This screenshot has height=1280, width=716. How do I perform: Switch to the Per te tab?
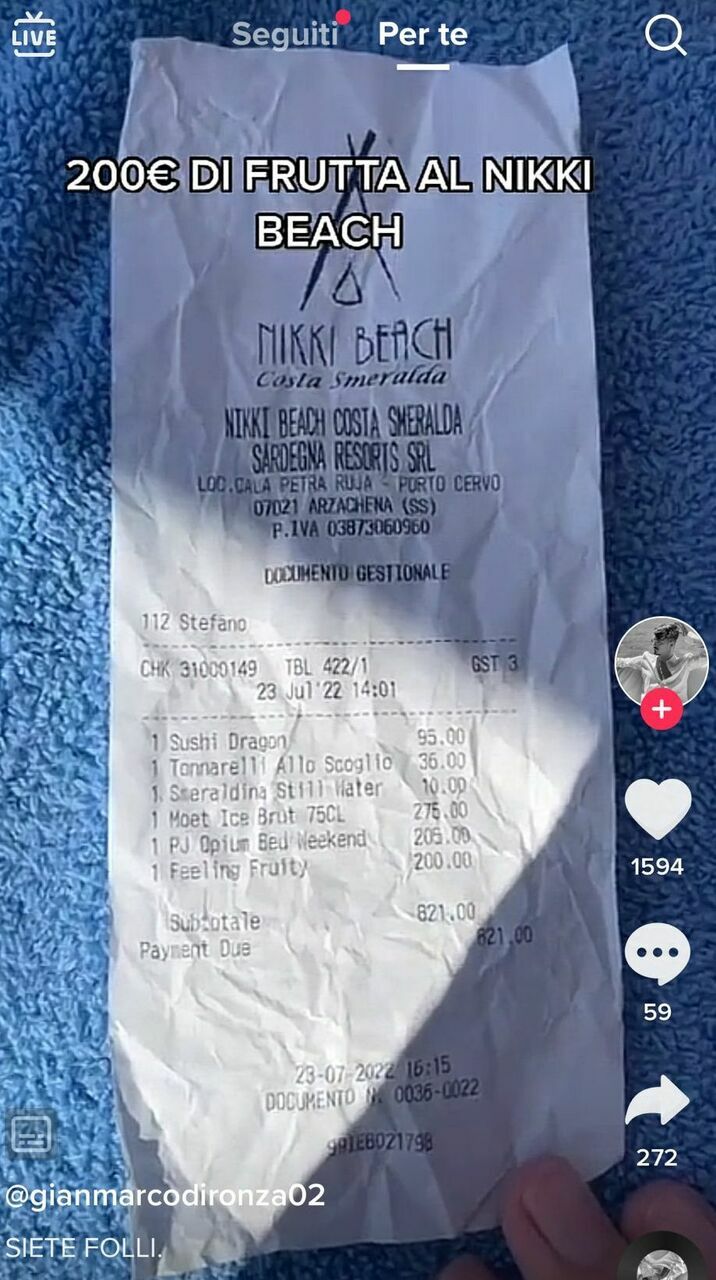pos(422,35)
